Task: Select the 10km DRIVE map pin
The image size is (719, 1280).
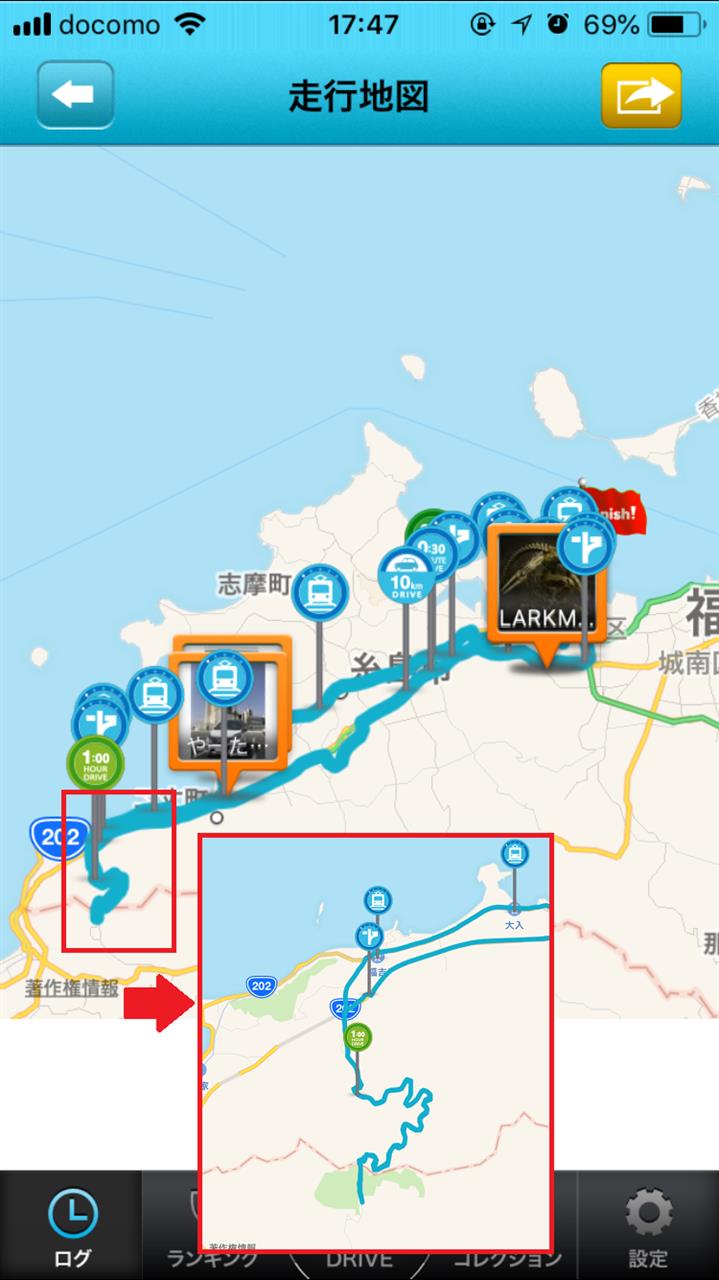Action: point(405,575)
